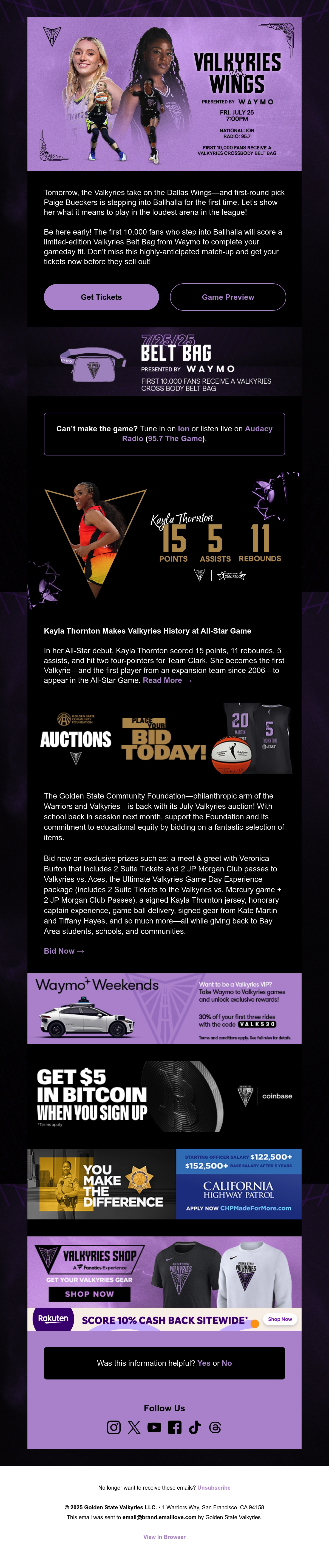
Task: Tap the Bid Now link
Action: pyautogui.click(x=64, y=951)
